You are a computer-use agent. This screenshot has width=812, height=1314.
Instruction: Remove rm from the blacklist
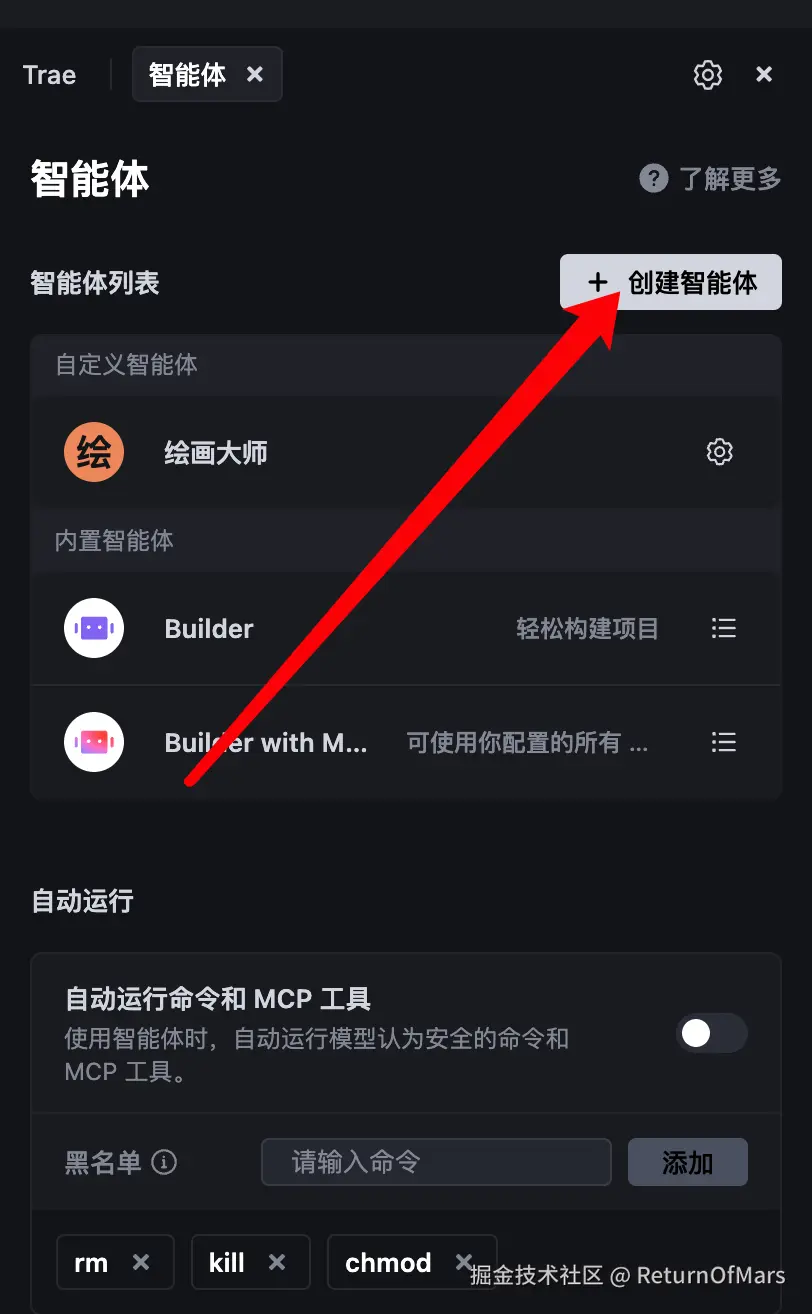141,1262
